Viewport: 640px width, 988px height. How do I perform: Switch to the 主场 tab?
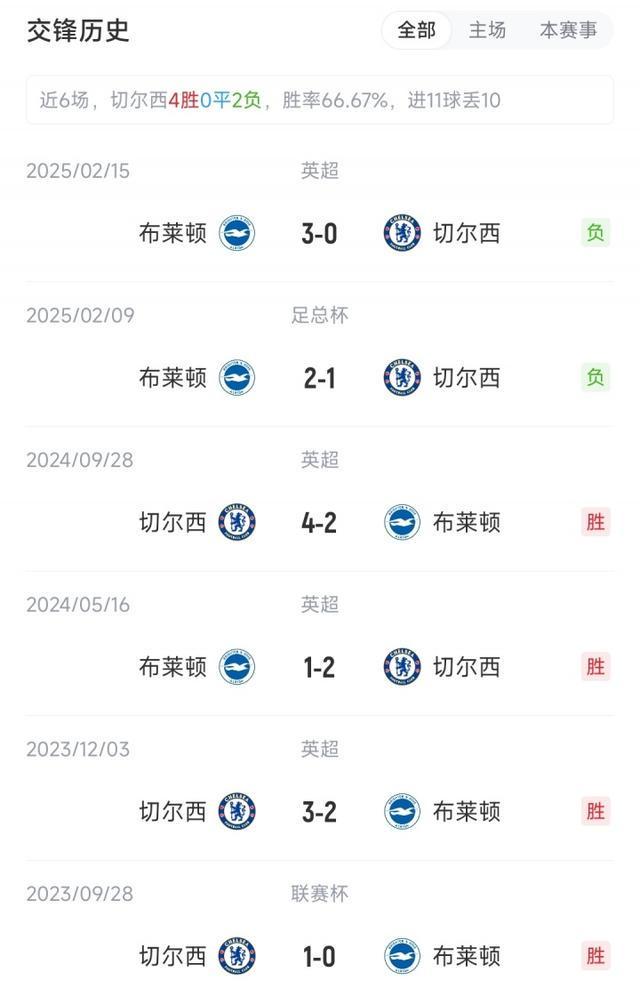[487, 30]
